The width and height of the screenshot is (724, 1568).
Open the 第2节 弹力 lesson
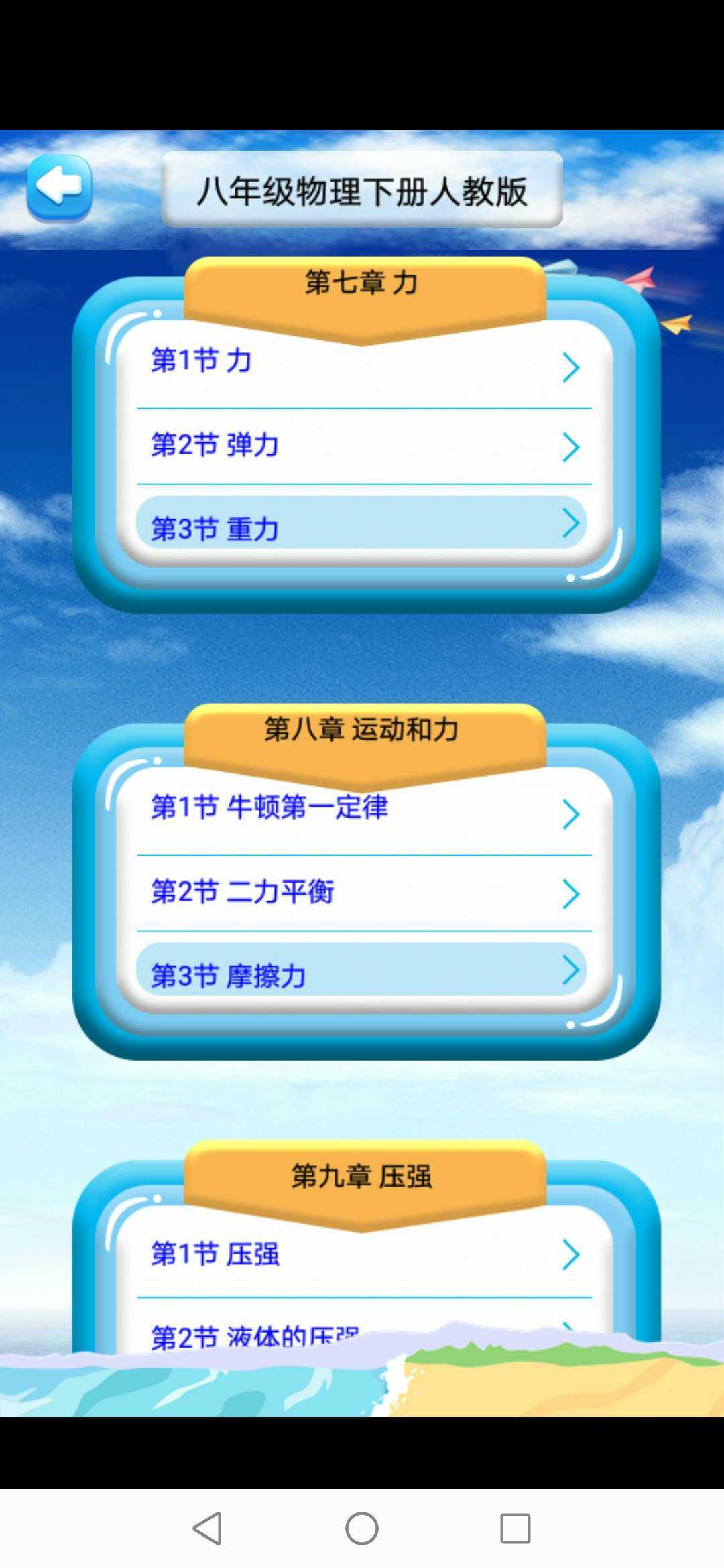tap(362, 446)
